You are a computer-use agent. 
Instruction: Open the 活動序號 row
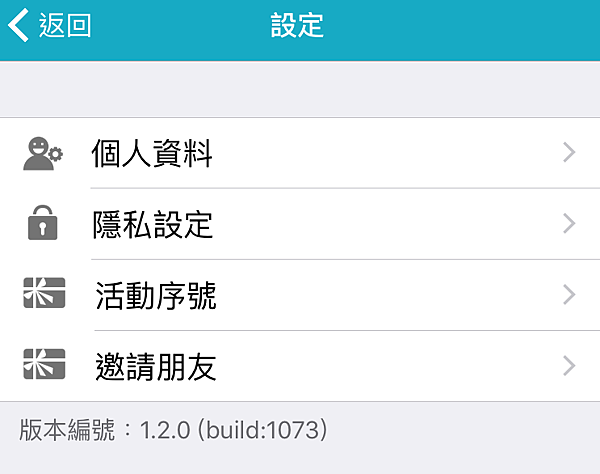(x=300, y=295)
